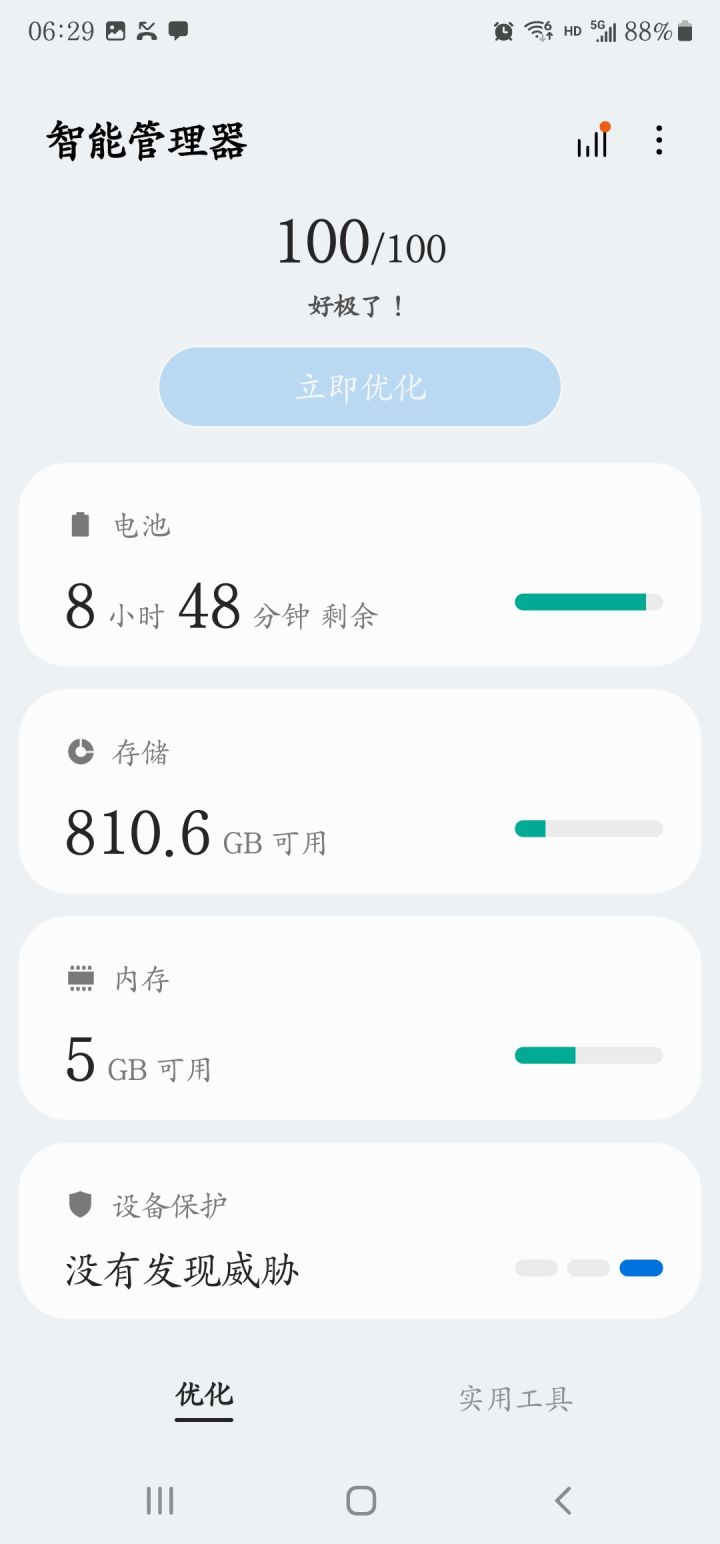
Task: Select the 优化 tab
Action: [x=204, y=1396]
